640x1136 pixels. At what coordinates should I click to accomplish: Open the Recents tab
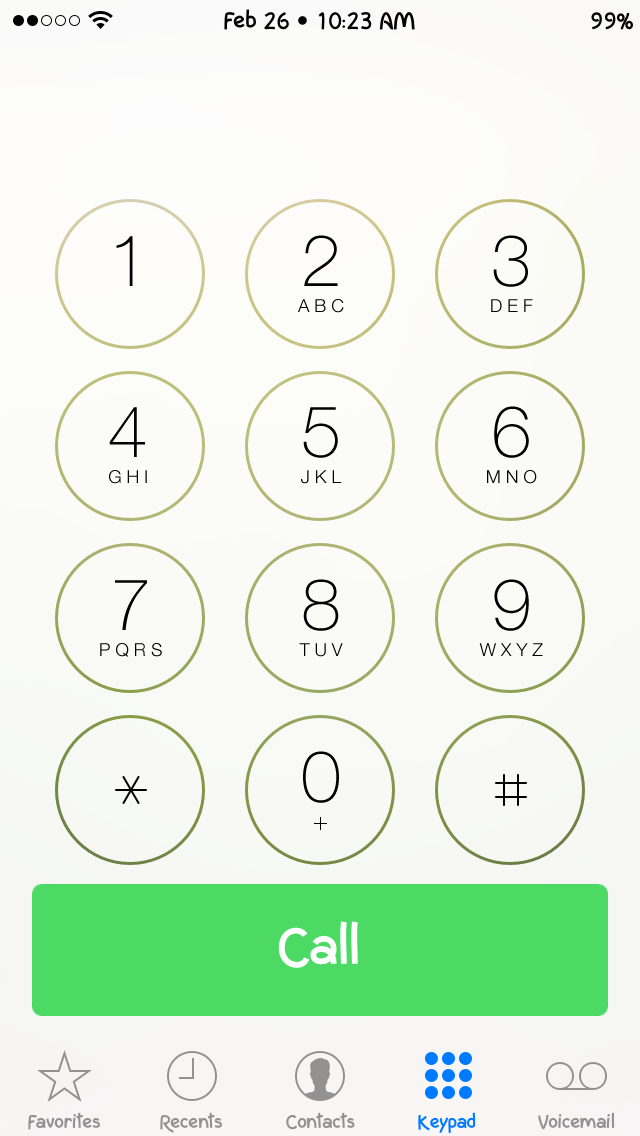click(x=191, y=1091)
